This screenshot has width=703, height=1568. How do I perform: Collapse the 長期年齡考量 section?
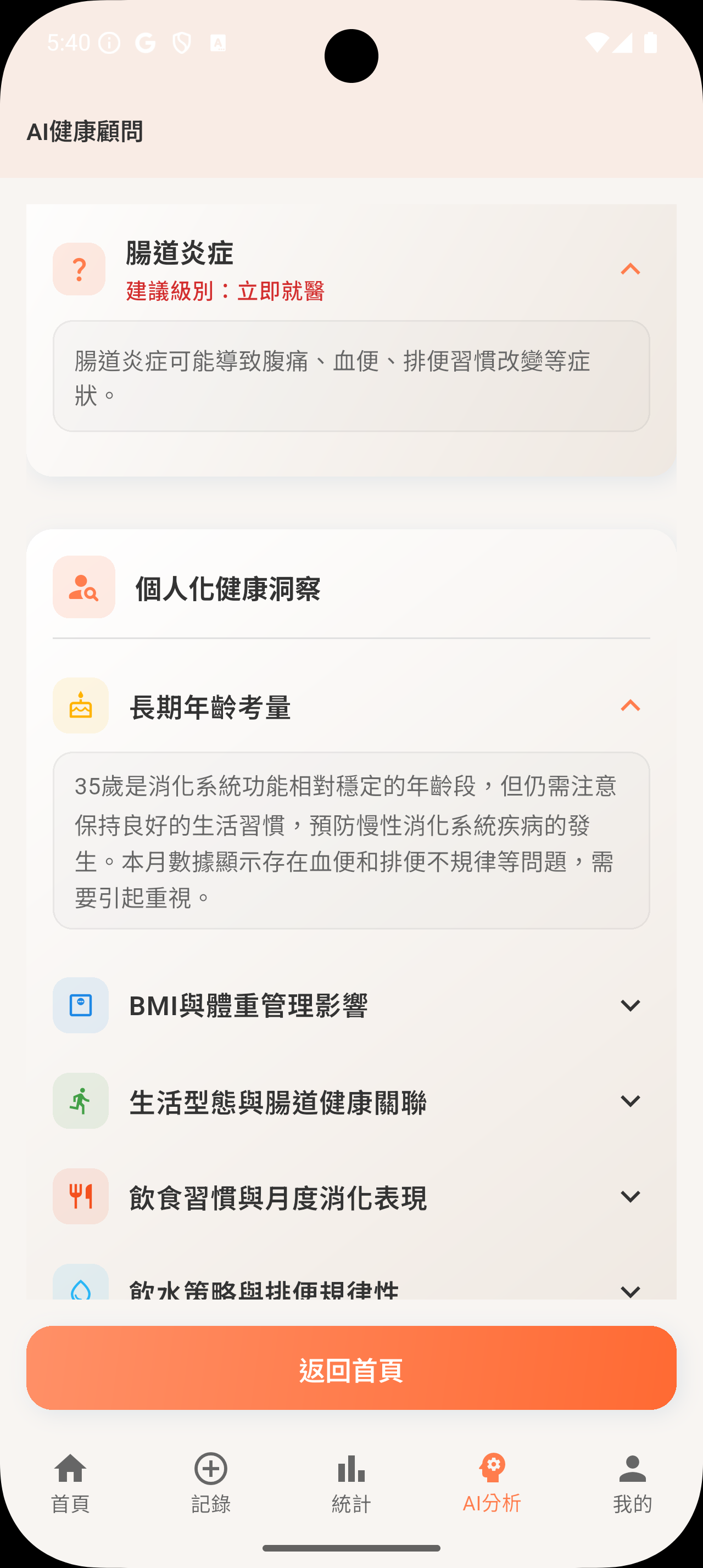[631, 706]
